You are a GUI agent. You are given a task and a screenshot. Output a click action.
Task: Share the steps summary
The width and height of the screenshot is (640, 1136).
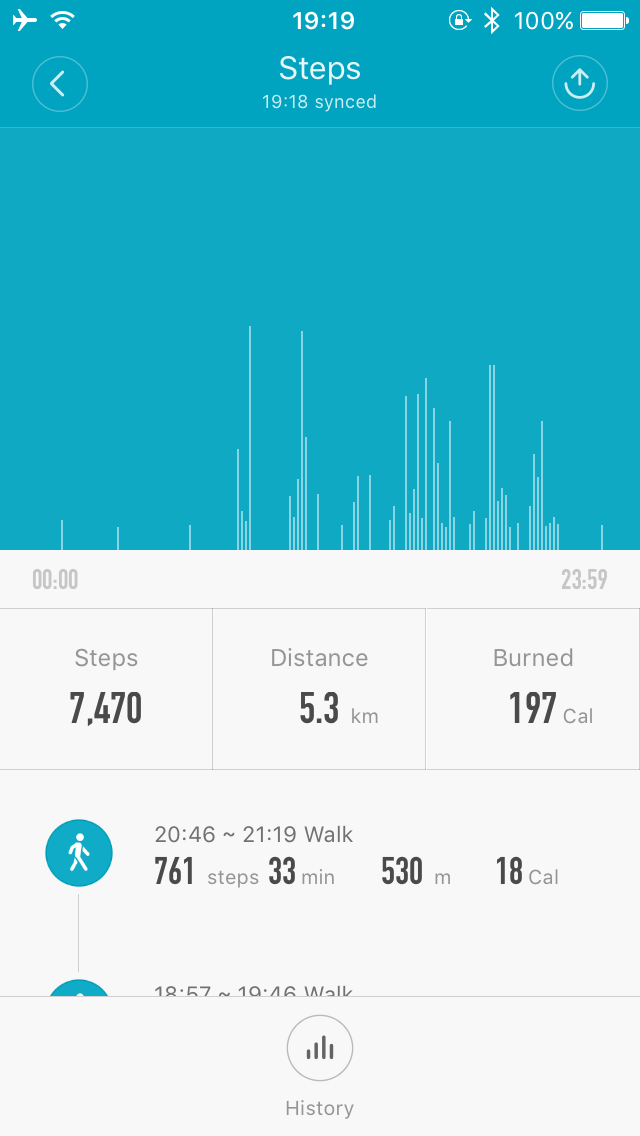pyautogui.click(x=580, y=84)
